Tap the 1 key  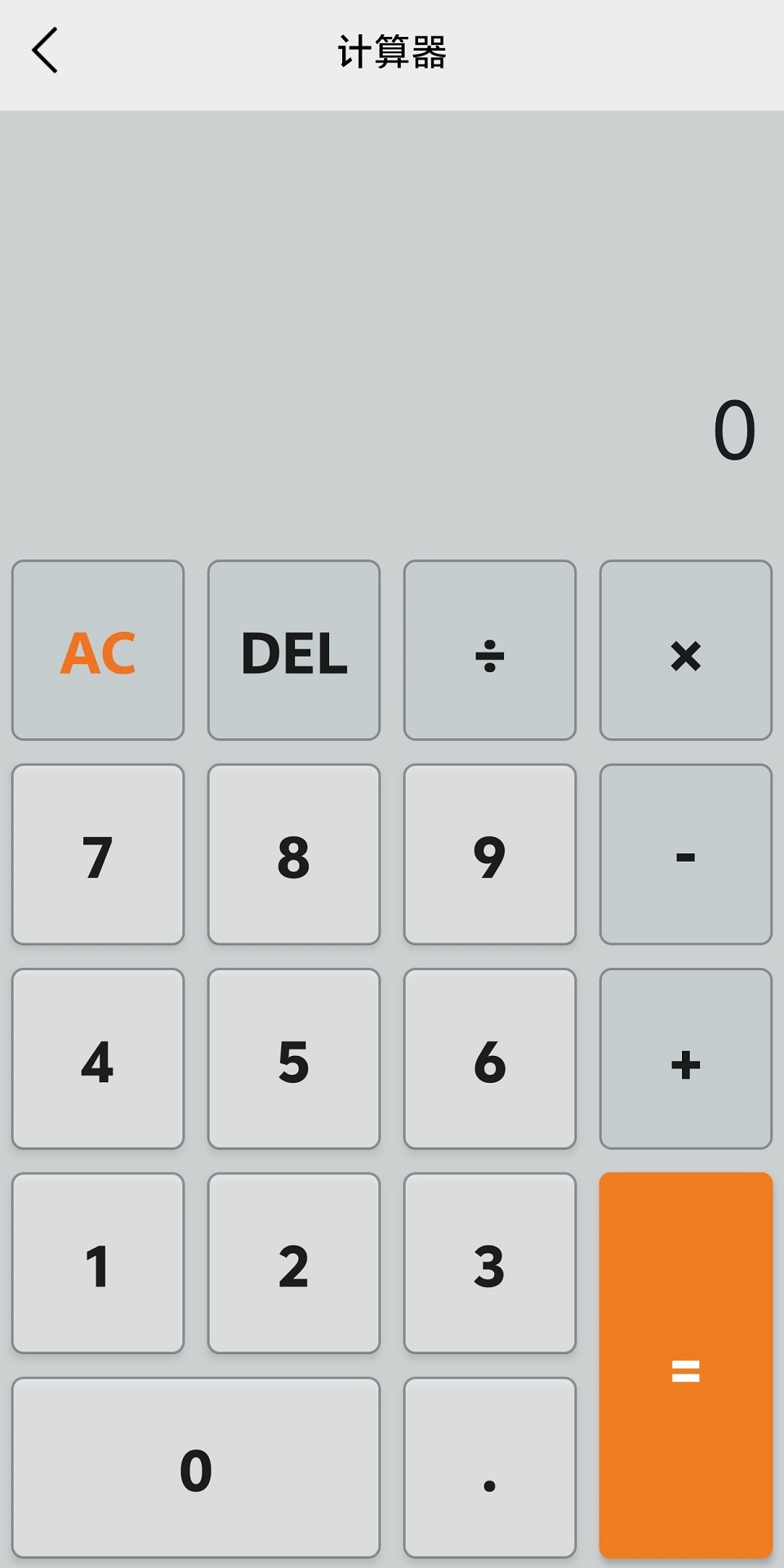[x=98, y=1263]
